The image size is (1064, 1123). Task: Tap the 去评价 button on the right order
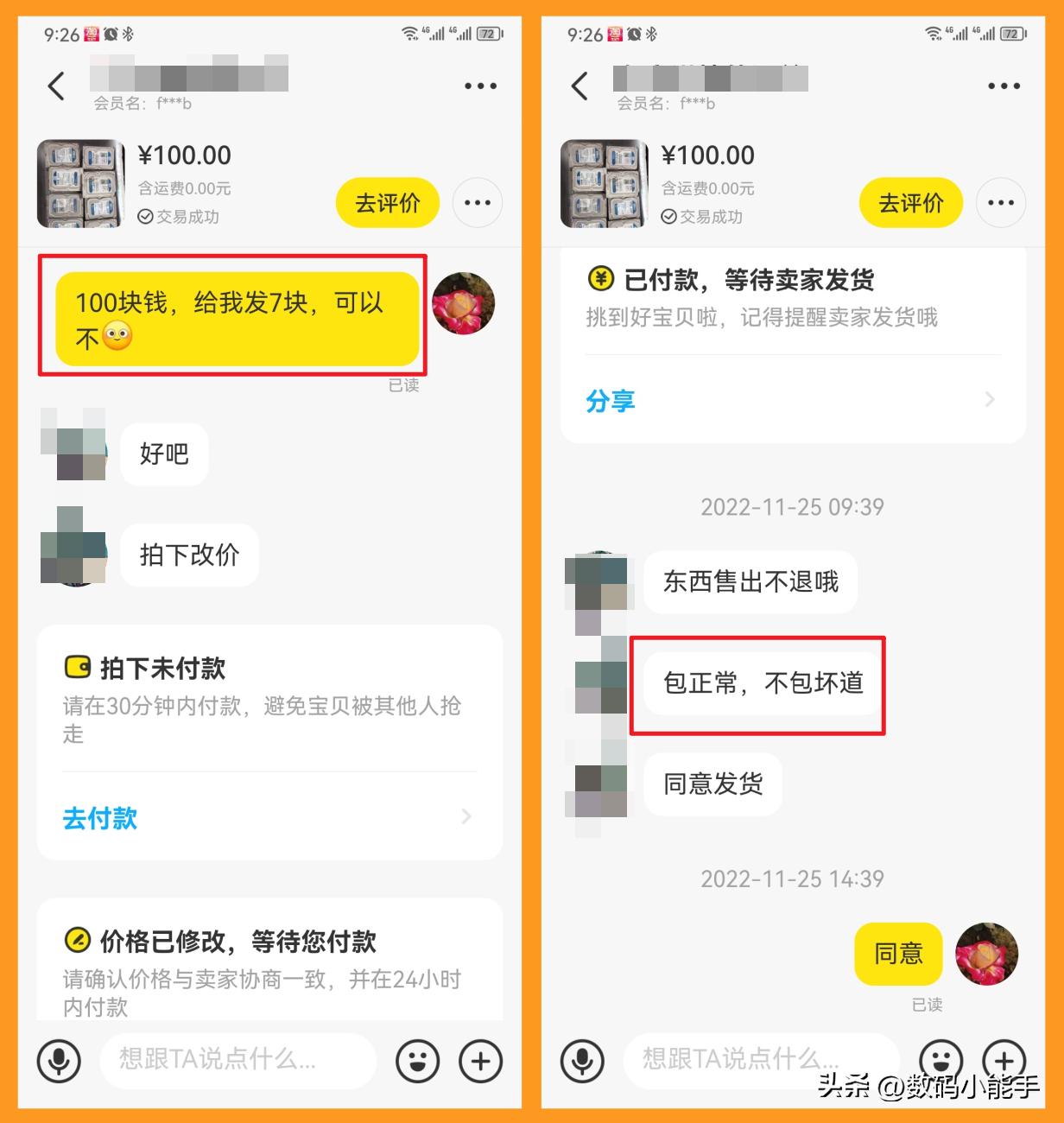[x=910, y=202]
